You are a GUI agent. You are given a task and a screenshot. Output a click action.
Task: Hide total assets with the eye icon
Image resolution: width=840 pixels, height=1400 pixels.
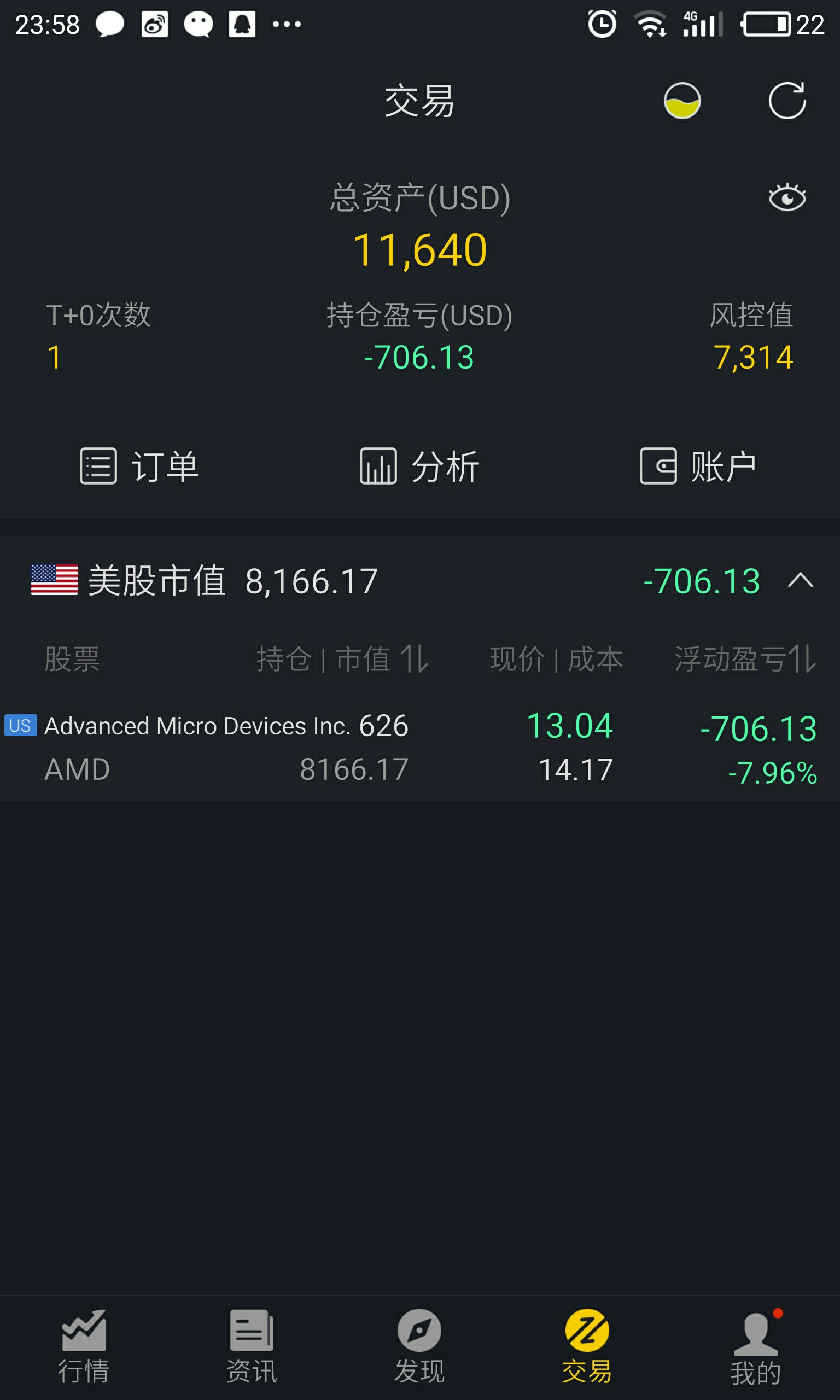pos(787,197)
